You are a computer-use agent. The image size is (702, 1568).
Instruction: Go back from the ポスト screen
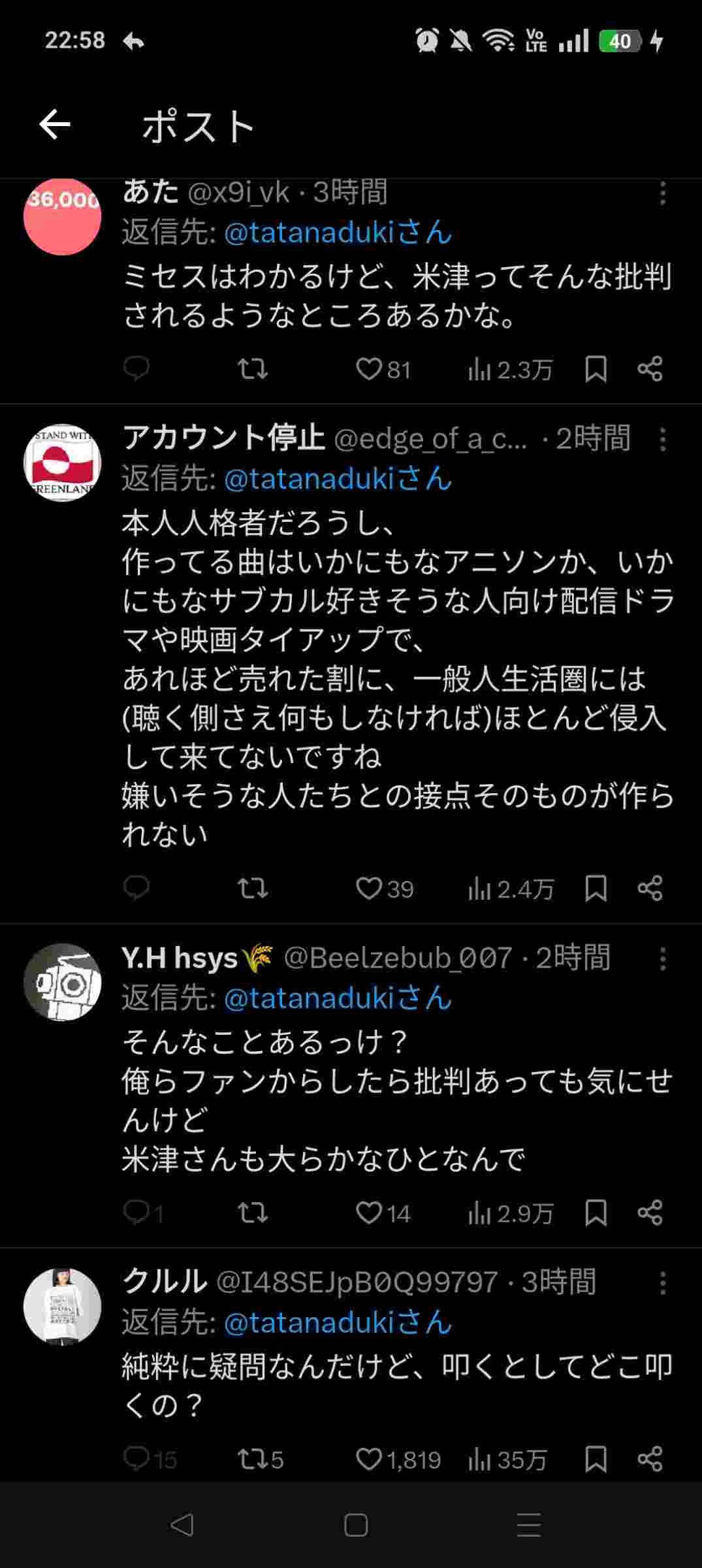tap(55, 125)
